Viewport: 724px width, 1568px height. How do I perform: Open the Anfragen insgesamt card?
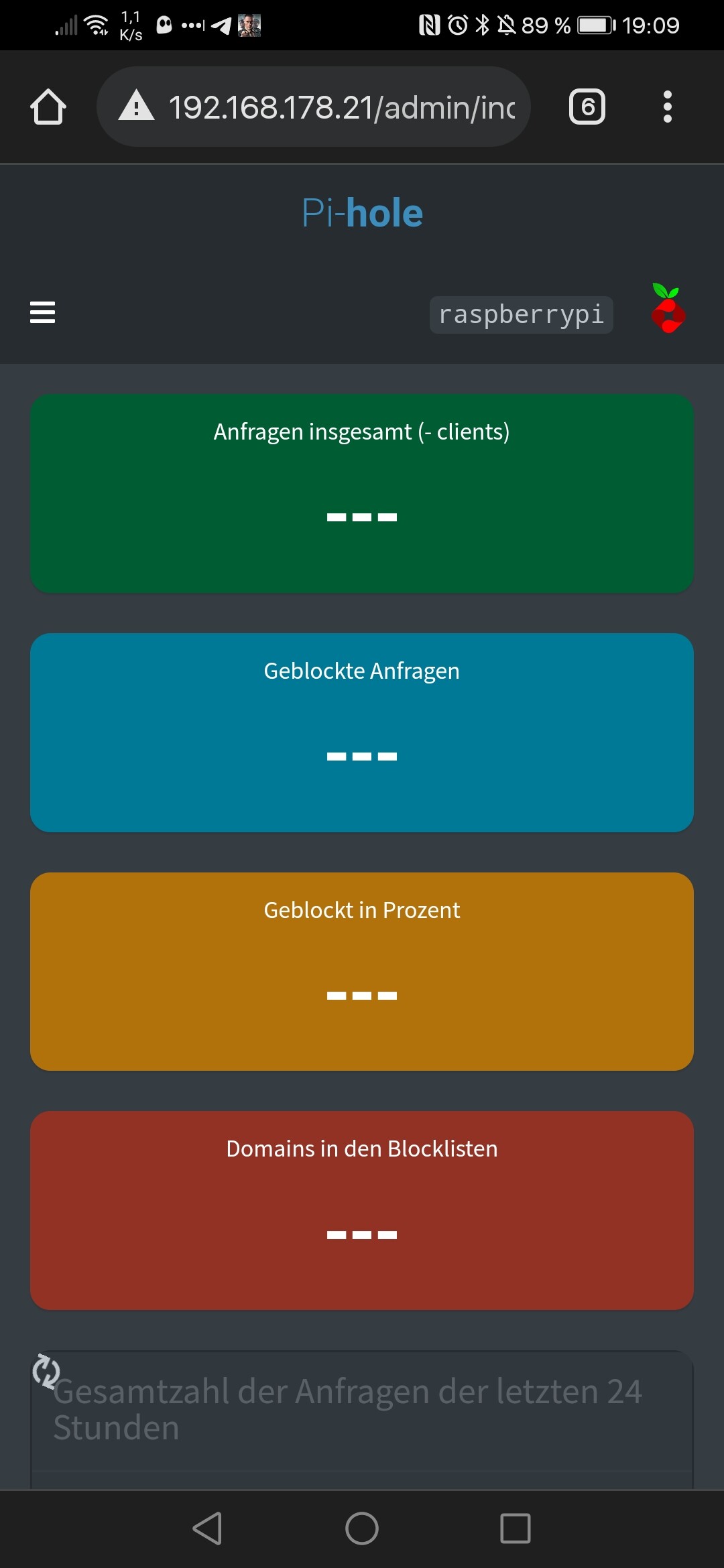coord(362,493)
